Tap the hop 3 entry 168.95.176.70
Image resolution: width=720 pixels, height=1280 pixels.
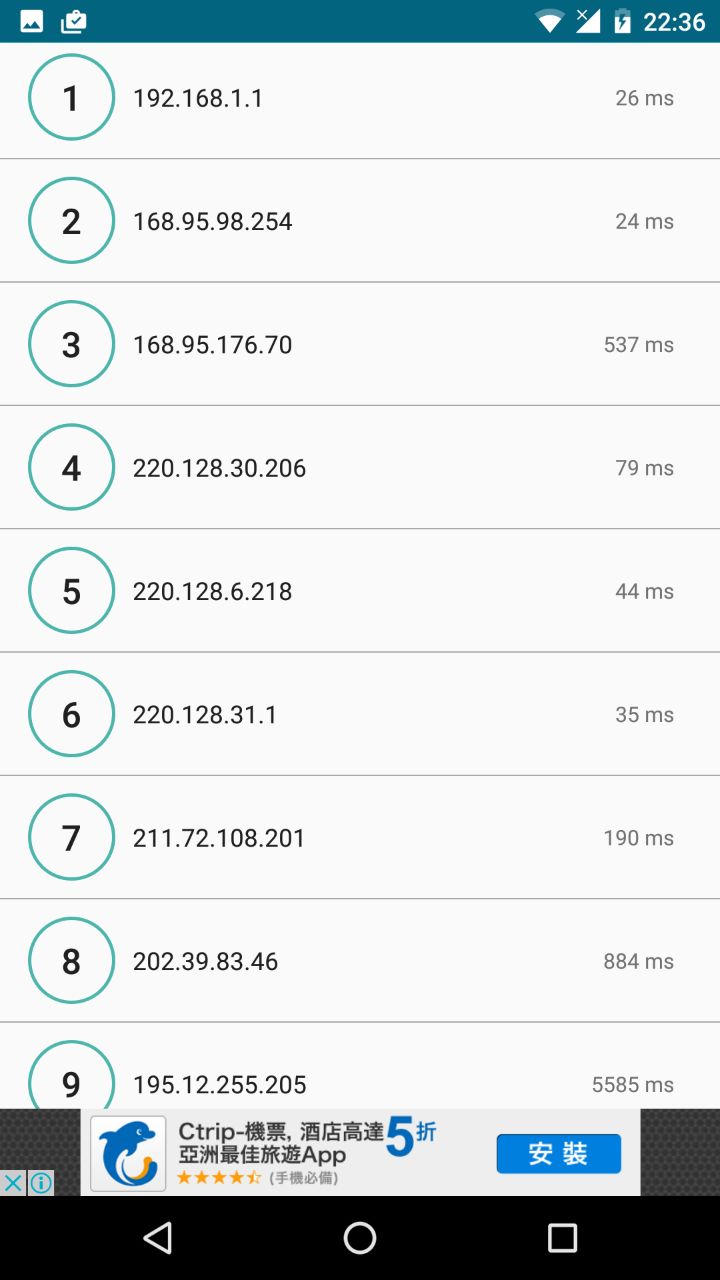point(360,344)
